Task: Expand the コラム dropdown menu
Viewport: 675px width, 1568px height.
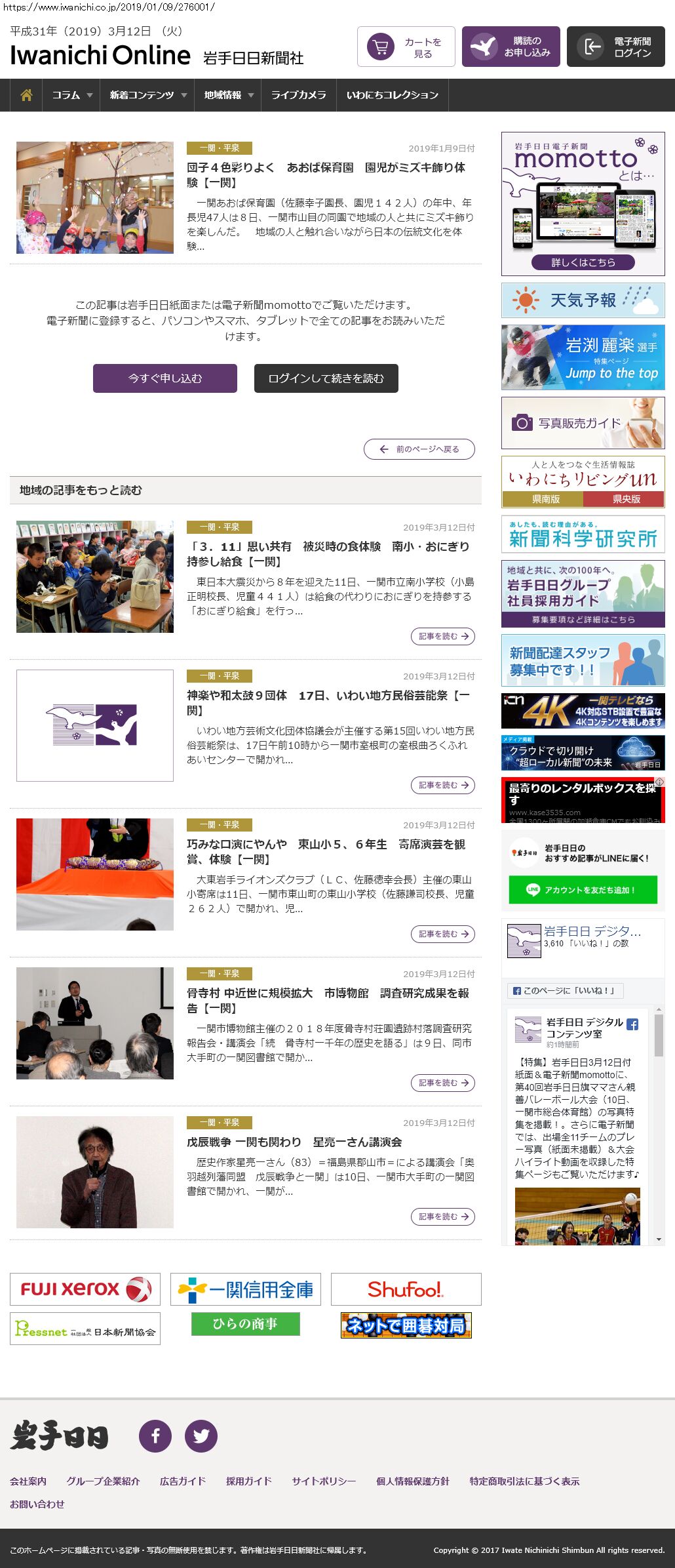Action: click(71, 95)
